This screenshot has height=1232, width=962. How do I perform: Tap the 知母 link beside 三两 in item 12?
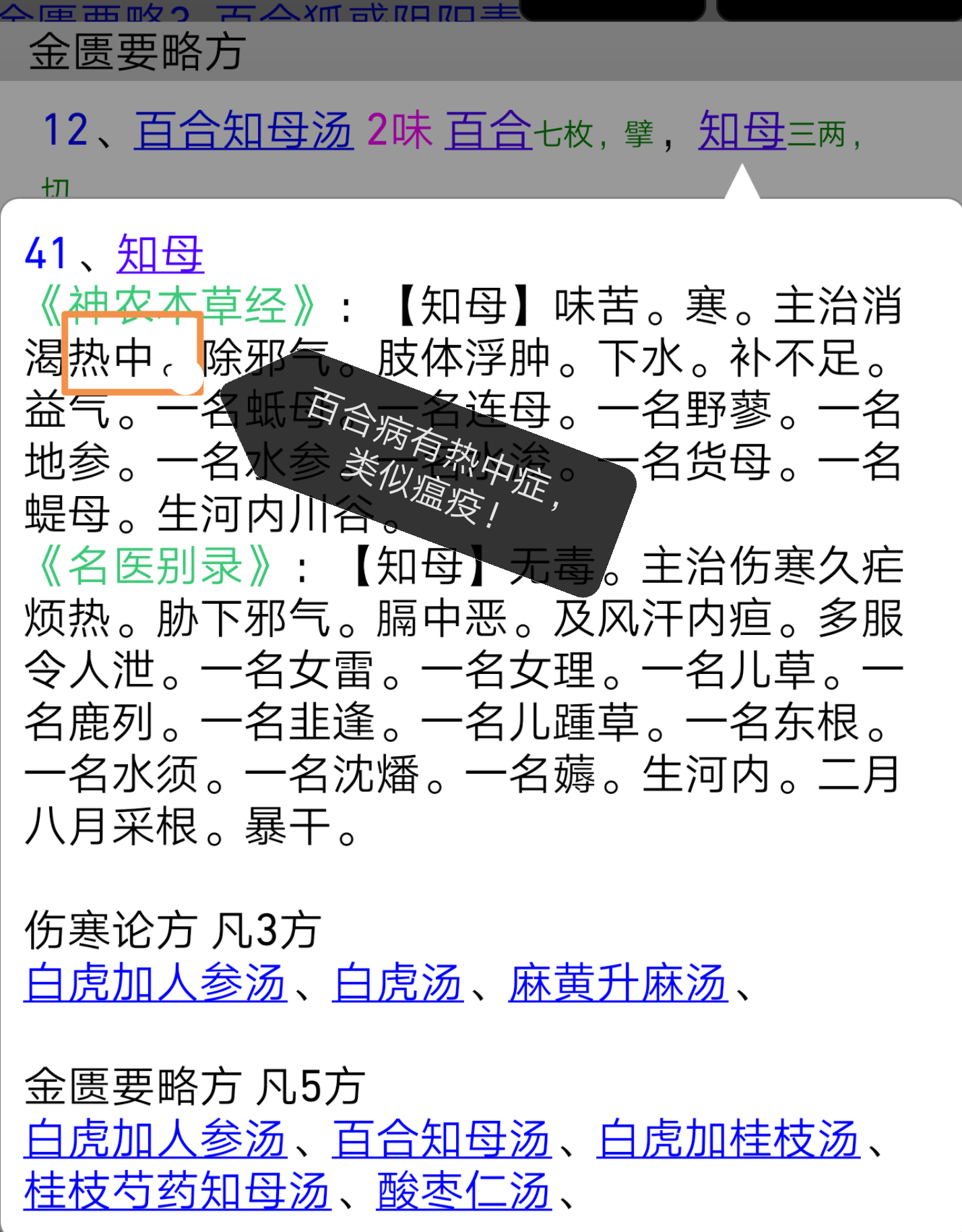coord(742,130)
